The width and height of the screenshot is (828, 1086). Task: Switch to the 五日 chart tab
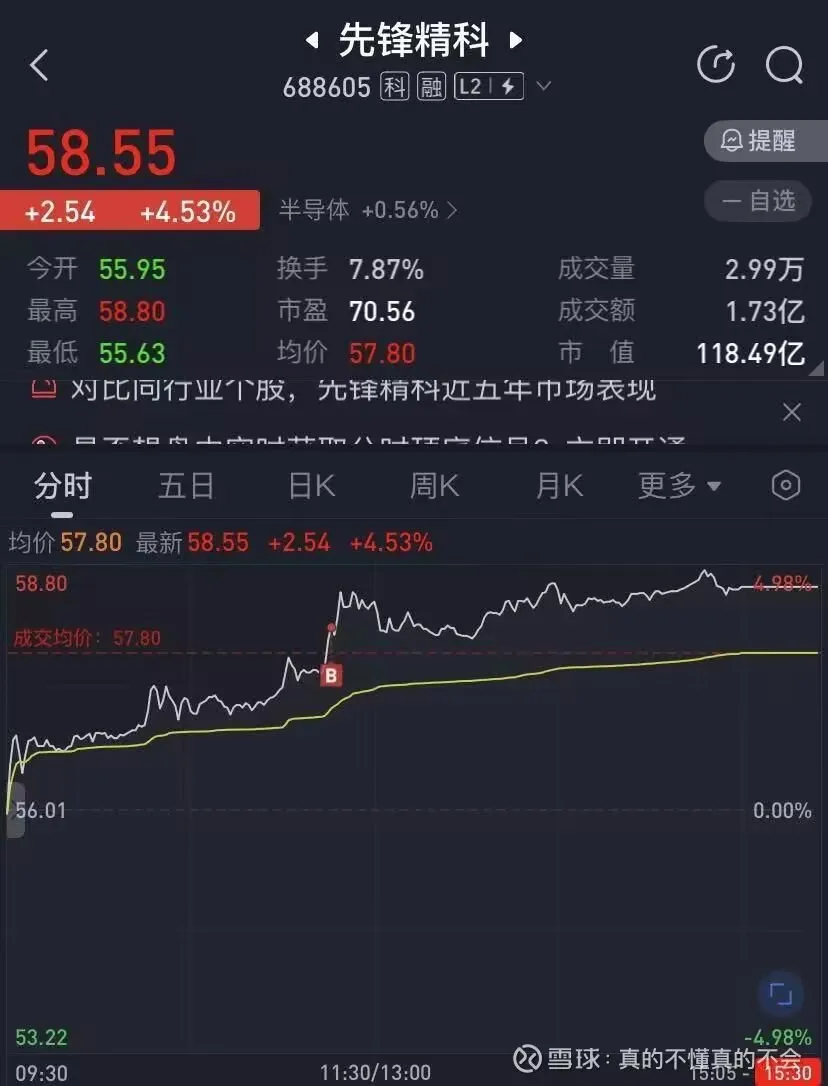coord(186,486)
